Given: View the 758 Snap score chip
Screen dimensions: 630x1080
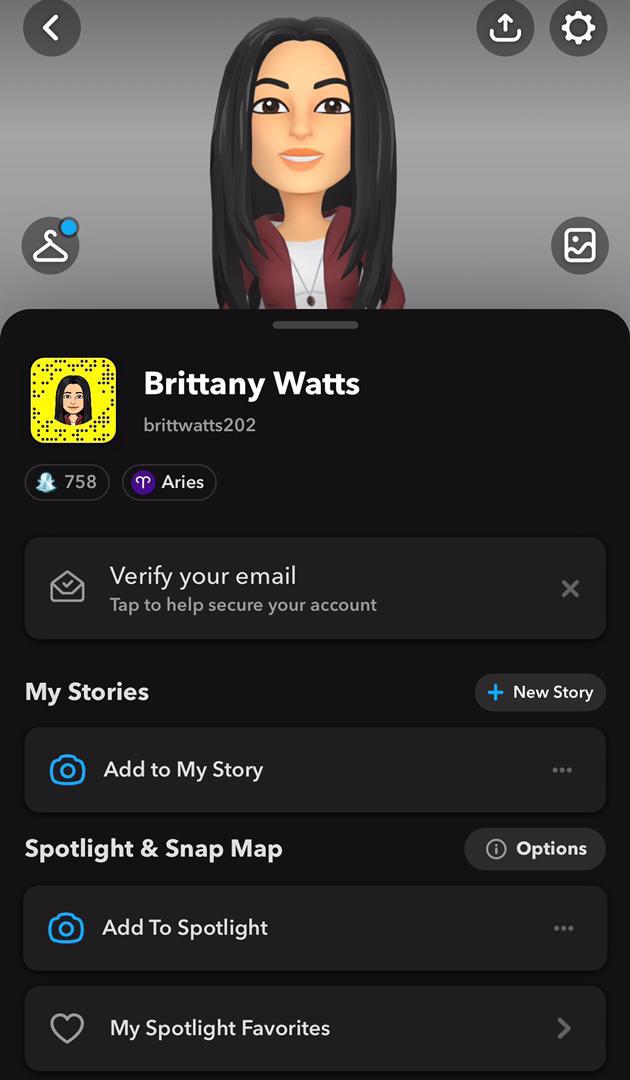Looking at the screenshot, I should pyautogui.click(x=67, y=482).
